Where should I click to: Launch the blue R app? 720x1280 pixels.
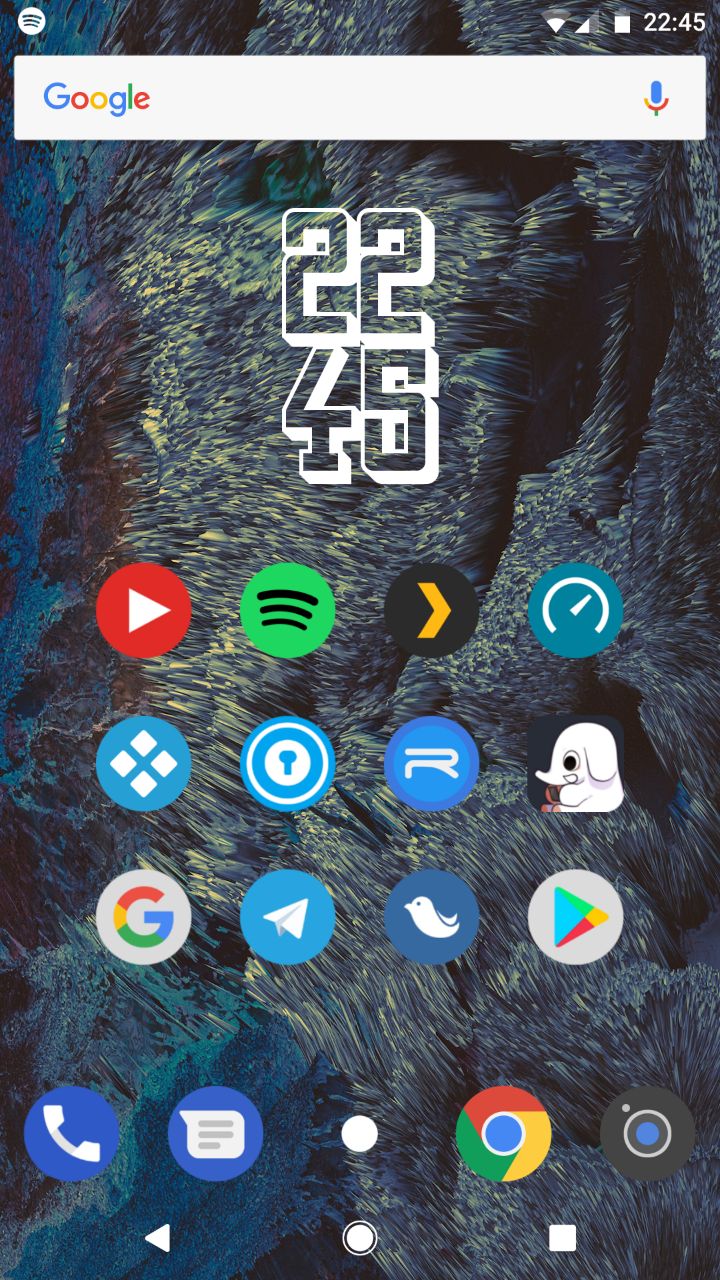click(432, 764)
